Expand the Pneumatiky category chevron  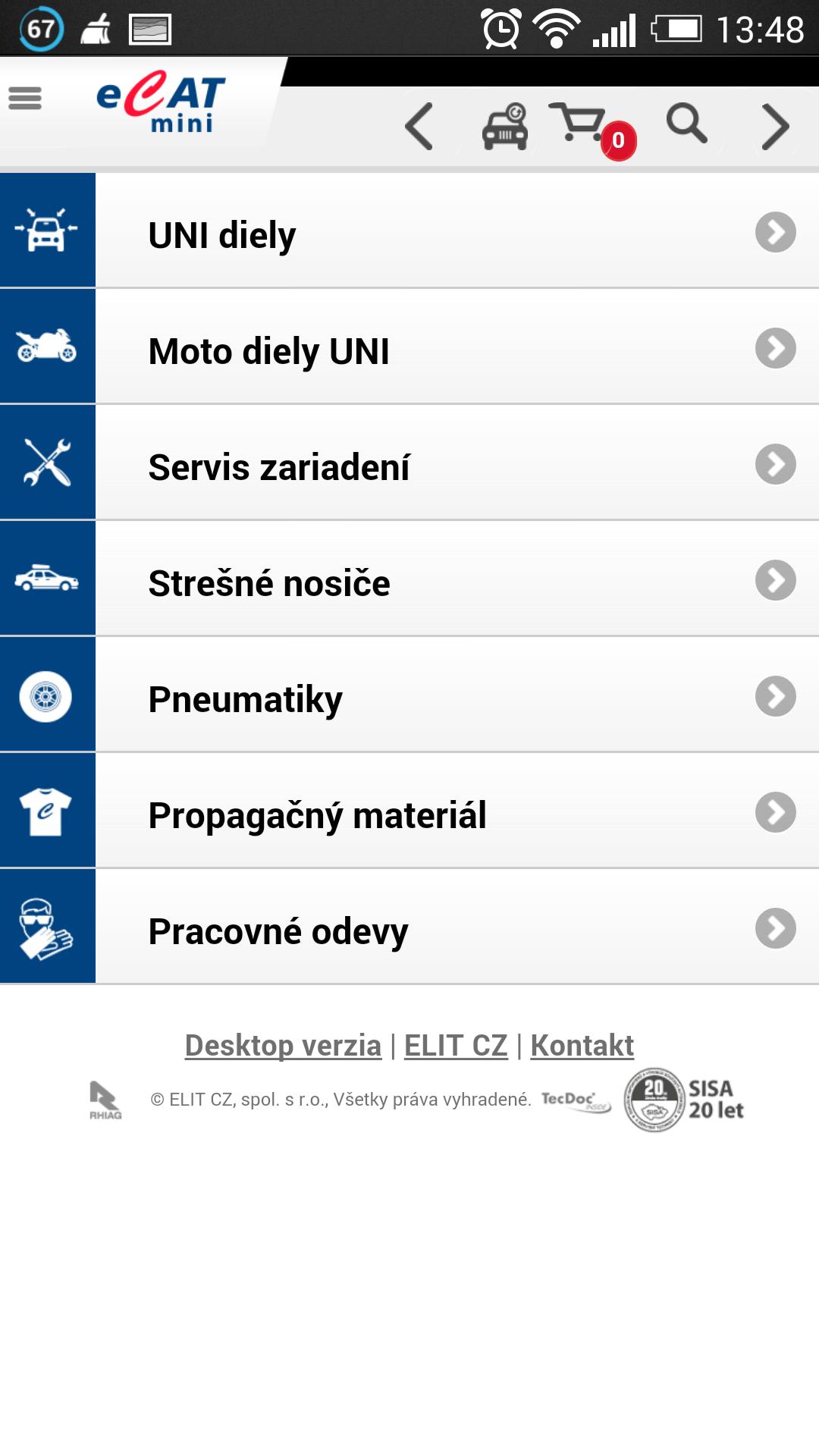774,696
